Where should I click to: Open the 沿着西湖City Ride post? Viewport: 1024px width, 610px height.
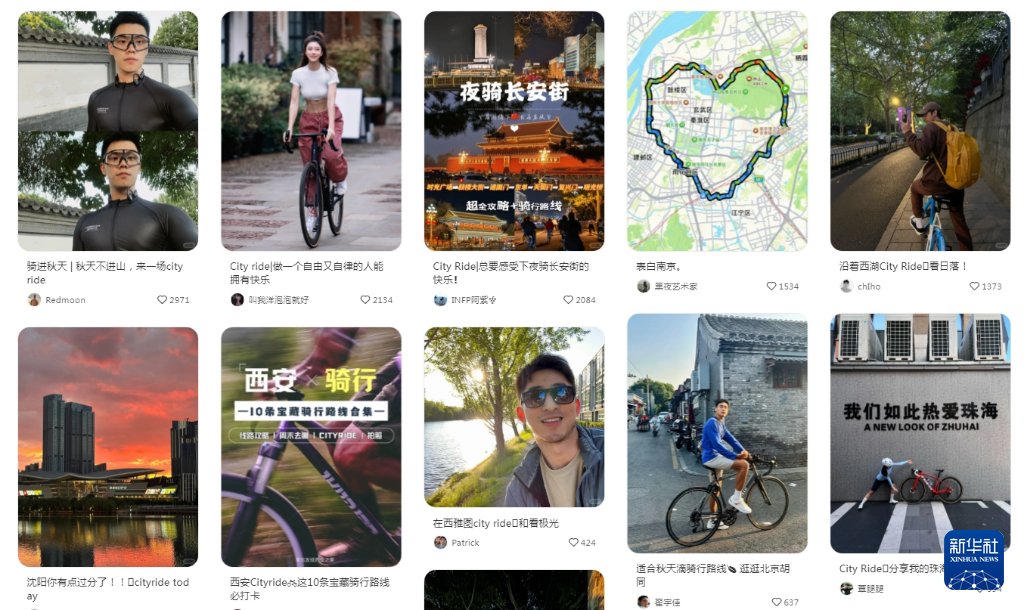click(x=920, y=131)
